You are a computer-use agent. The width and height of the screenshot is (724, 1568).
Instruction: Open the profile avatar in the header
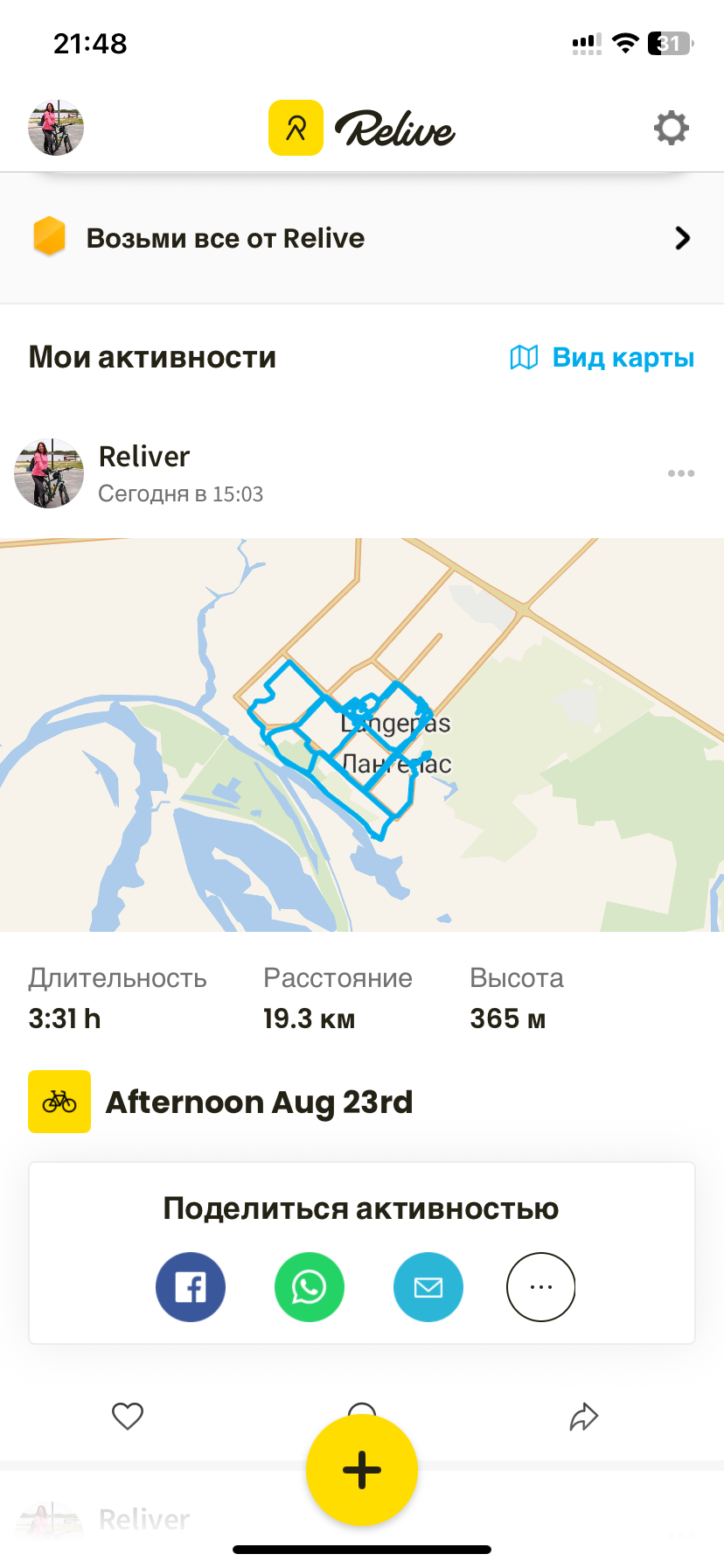(x=56, y=128)
